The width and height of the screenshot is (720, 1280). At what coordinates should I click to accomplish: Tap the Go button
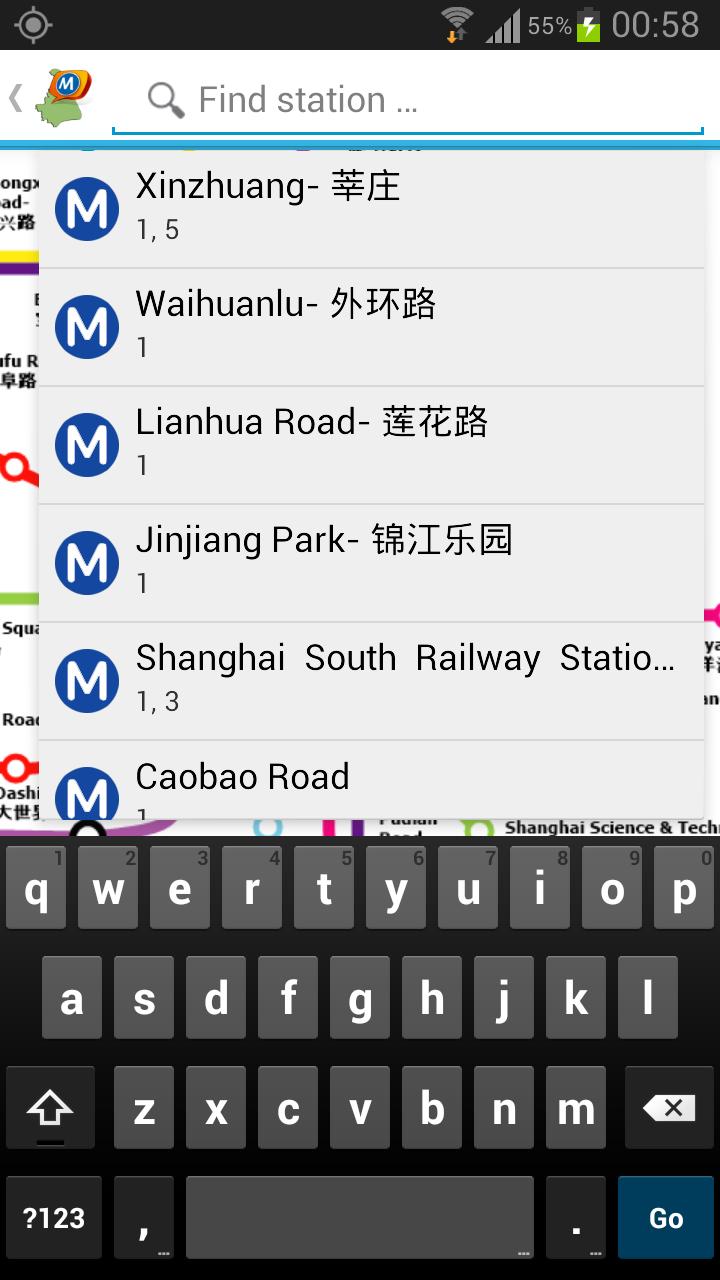coord(665,1218)
